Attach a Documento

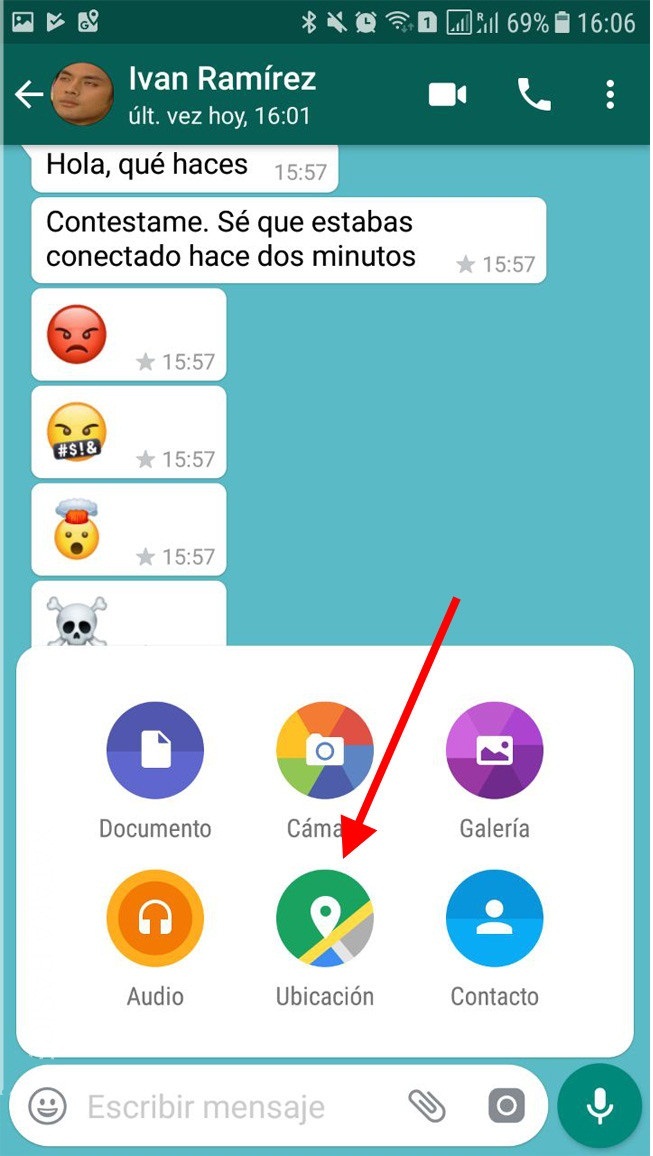pos(155,770)
